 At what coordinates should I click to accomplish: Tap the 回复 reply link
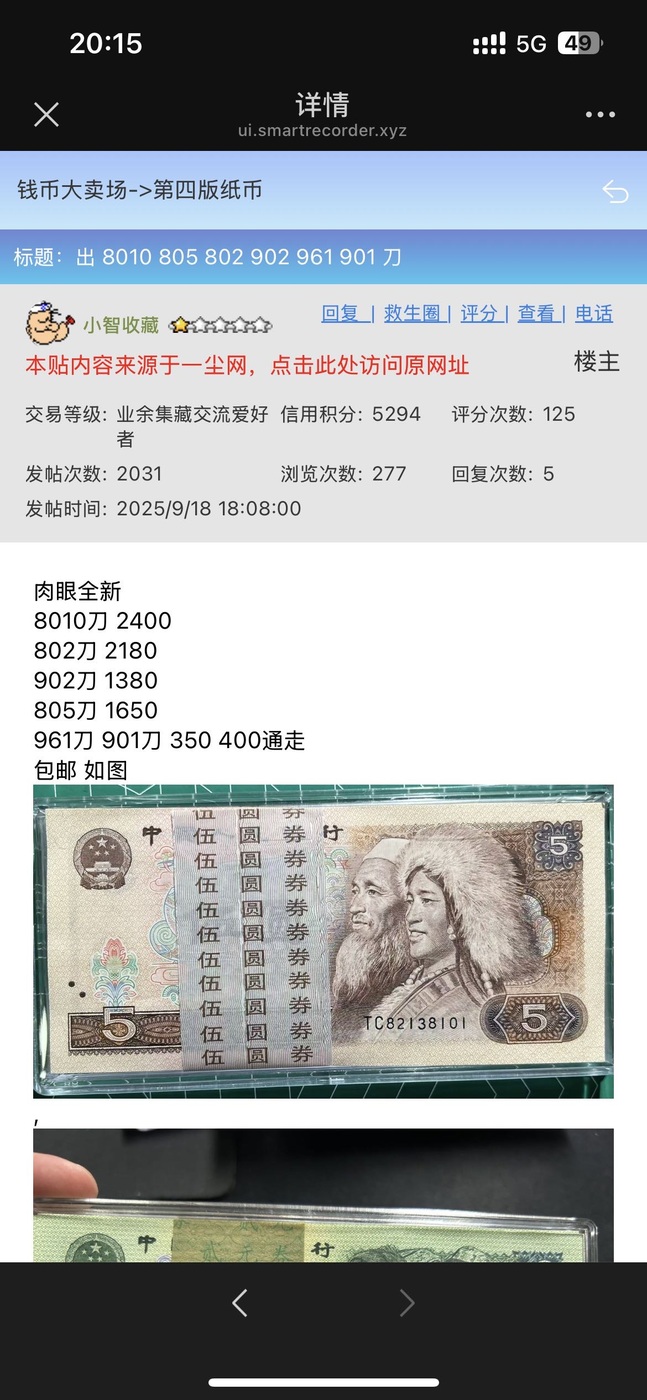pyautogui.click(x=341, y=314)
